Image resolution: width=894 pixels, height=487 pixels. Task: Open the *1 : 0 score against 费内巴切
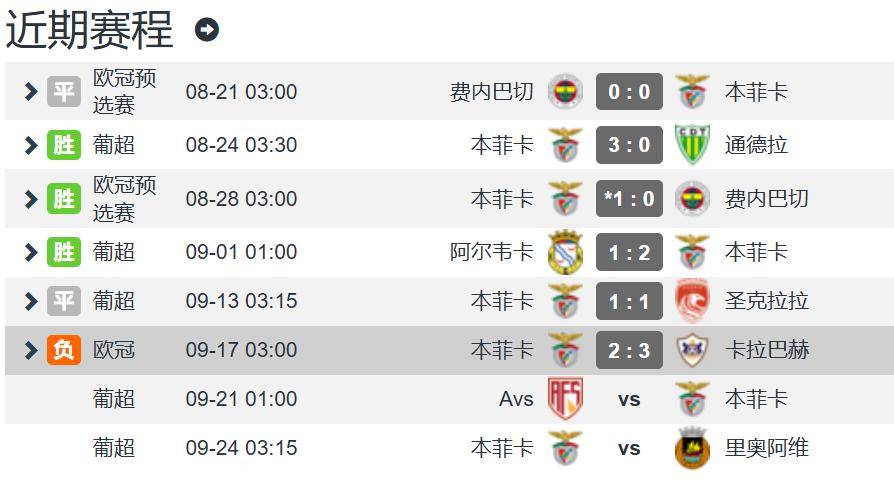pos(629,199)
